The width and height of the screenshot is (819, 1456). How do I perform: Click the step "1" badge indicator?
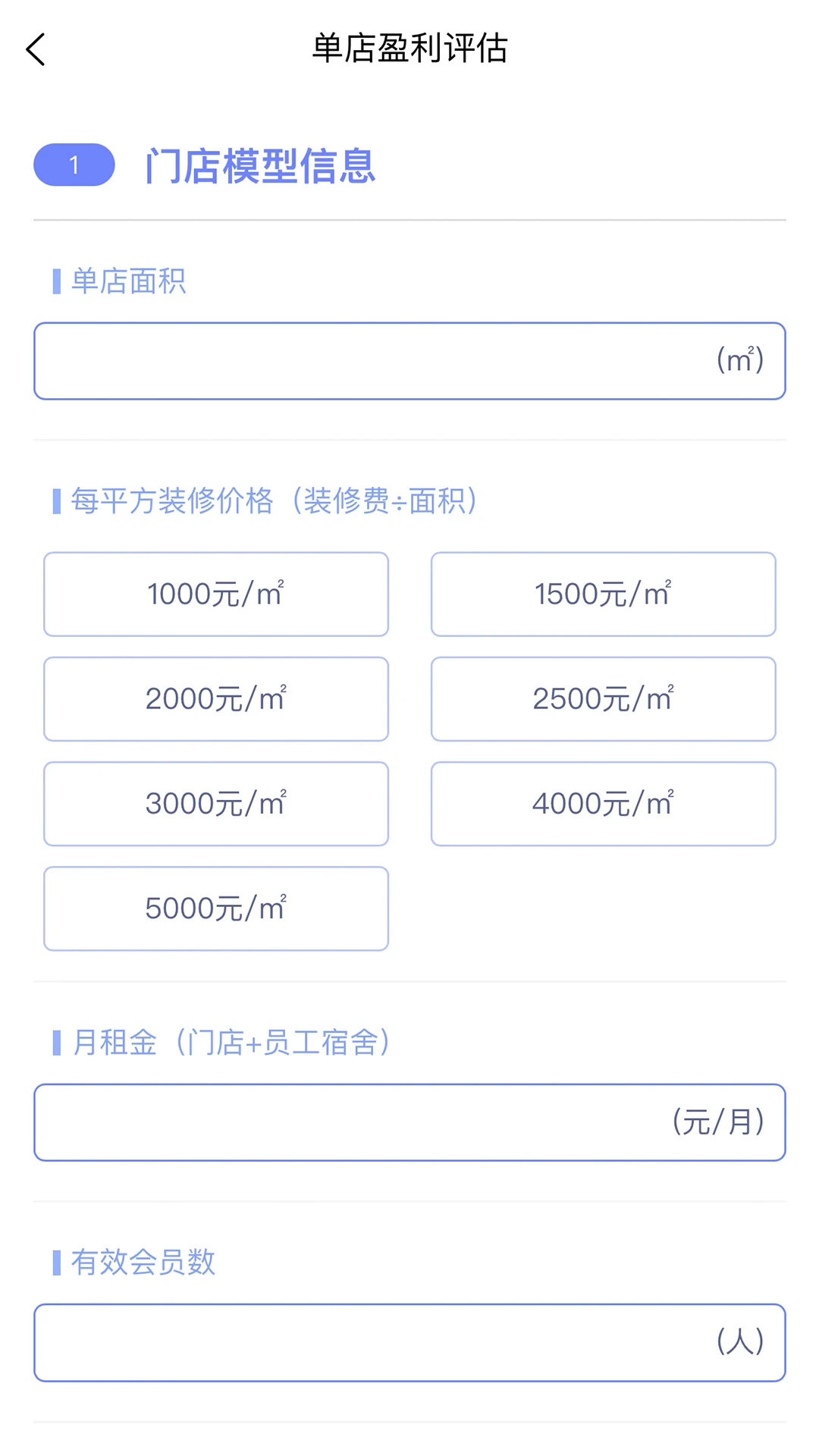tap(74, 165)
